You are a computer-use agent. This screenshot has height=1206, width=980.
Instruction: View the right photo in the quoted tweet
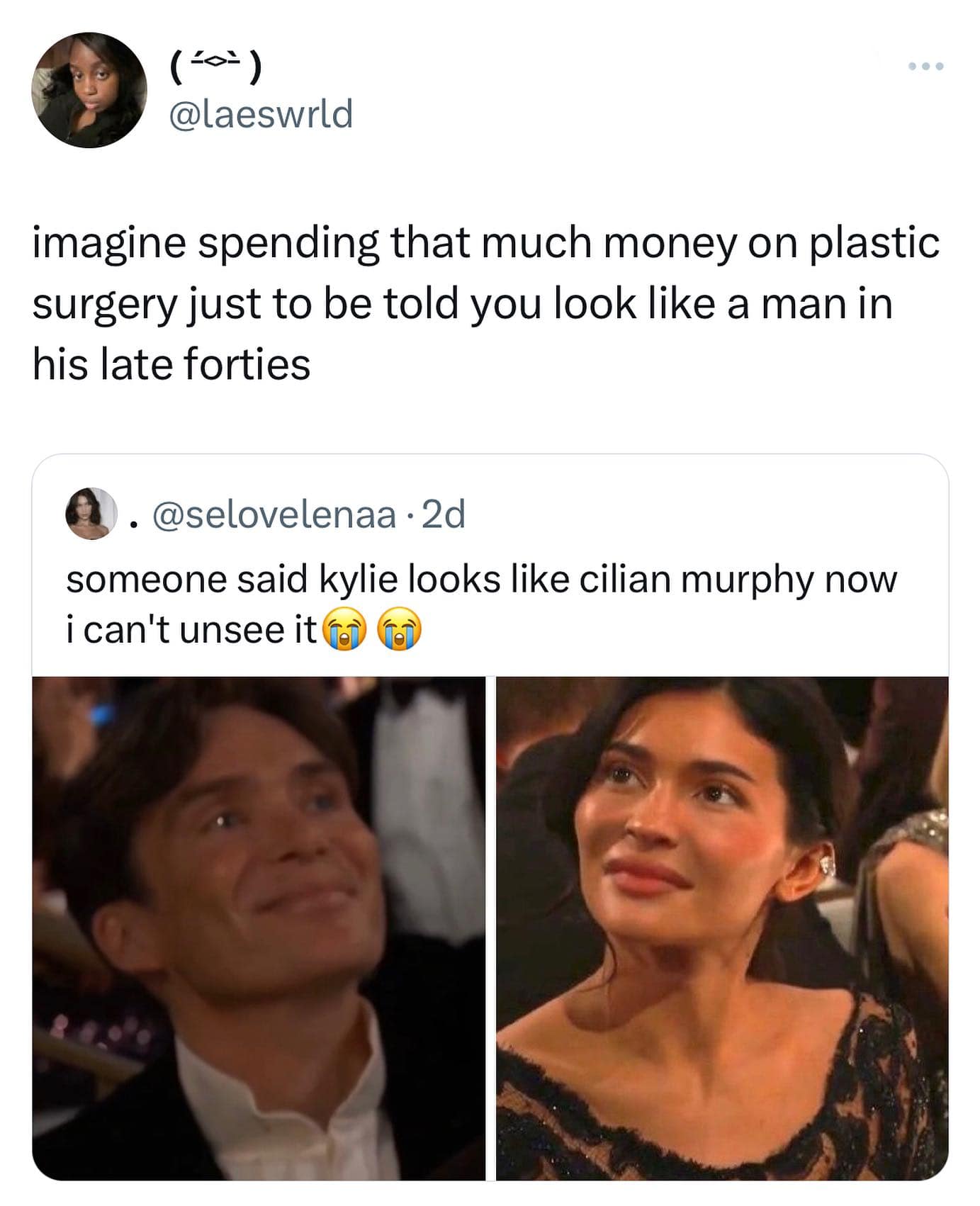[x=721, y=928]
